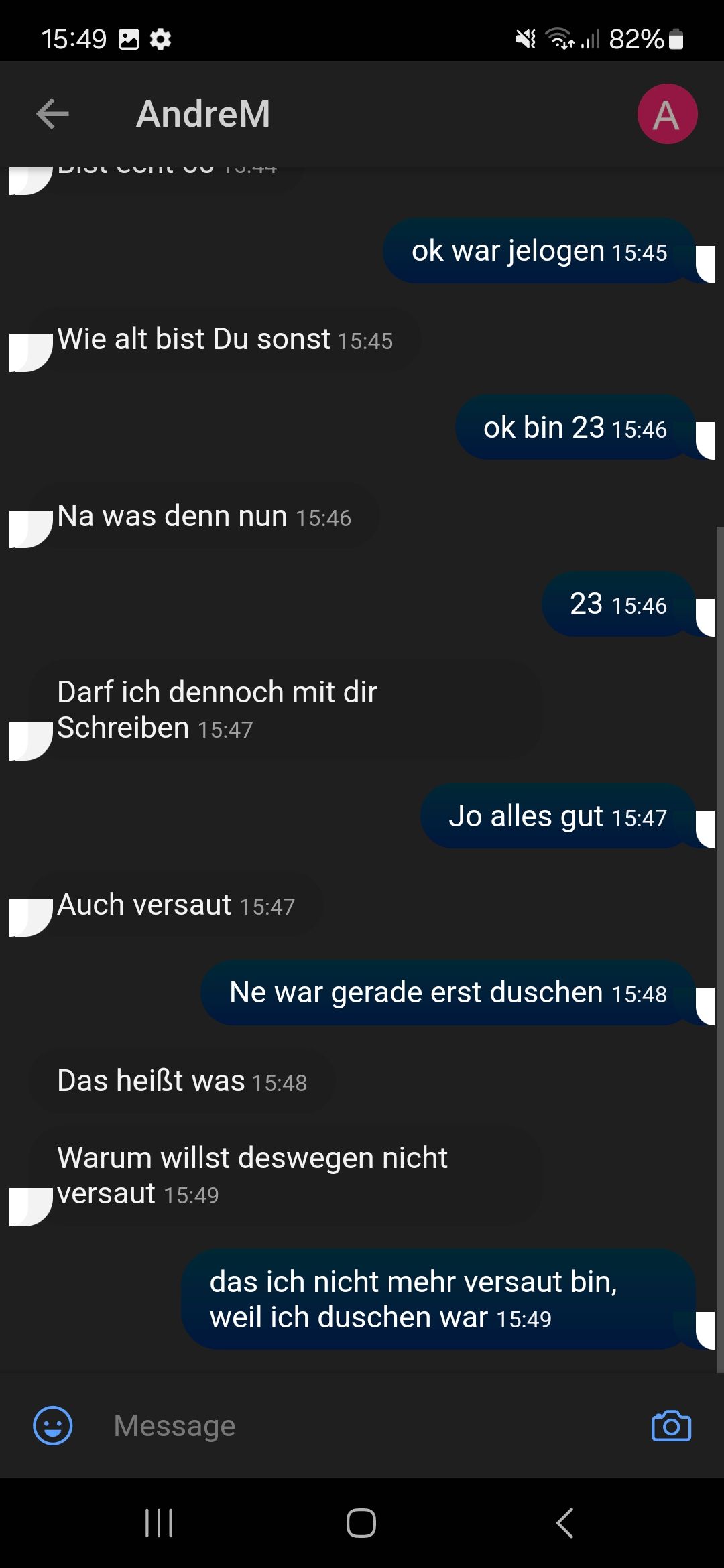
Task: Go back using the header arrow
Action: [52, 113]
